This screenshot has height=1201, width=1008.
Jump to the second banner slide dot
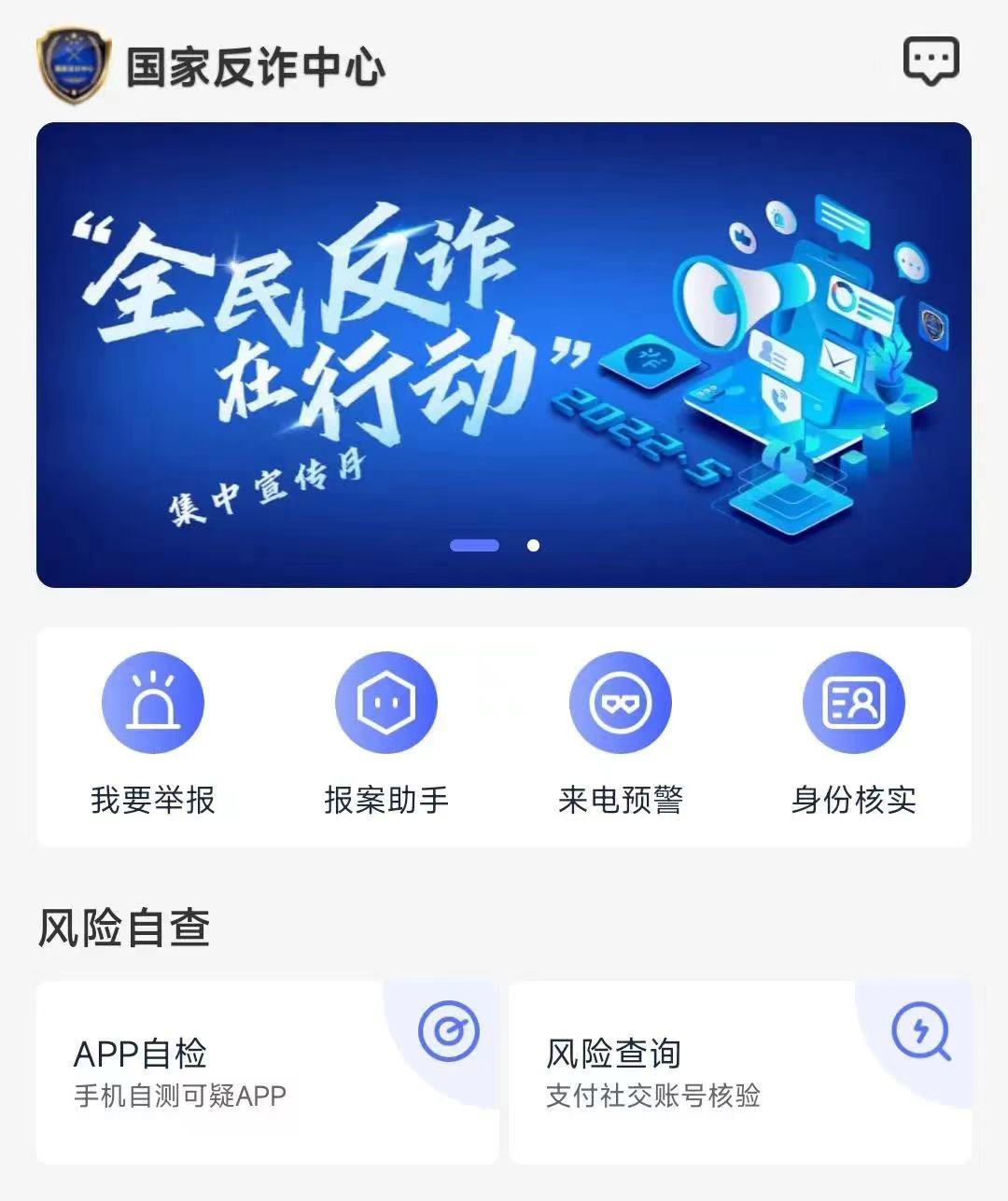(533, 545)
